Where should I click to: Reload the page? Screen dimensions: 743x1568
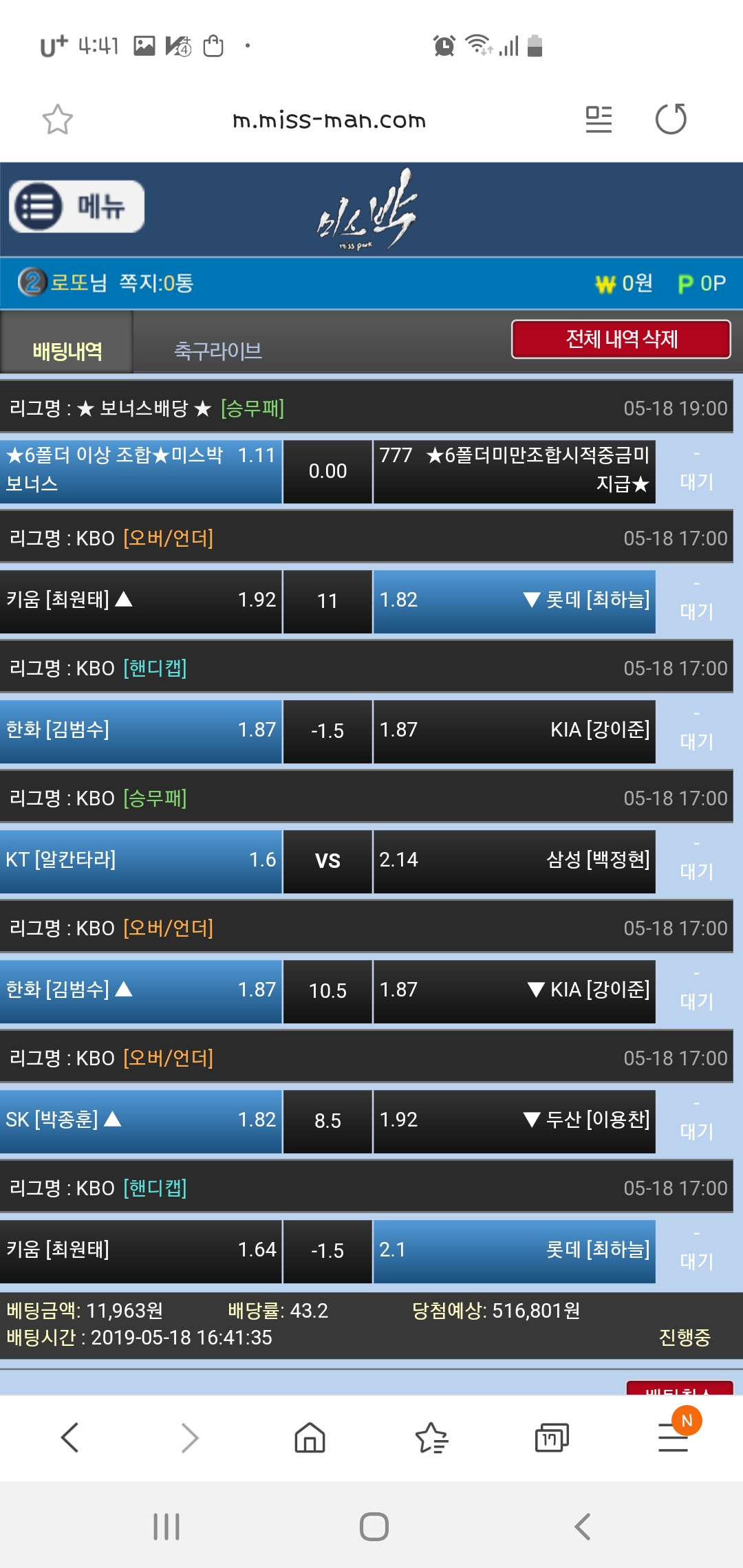pos(671,120)
